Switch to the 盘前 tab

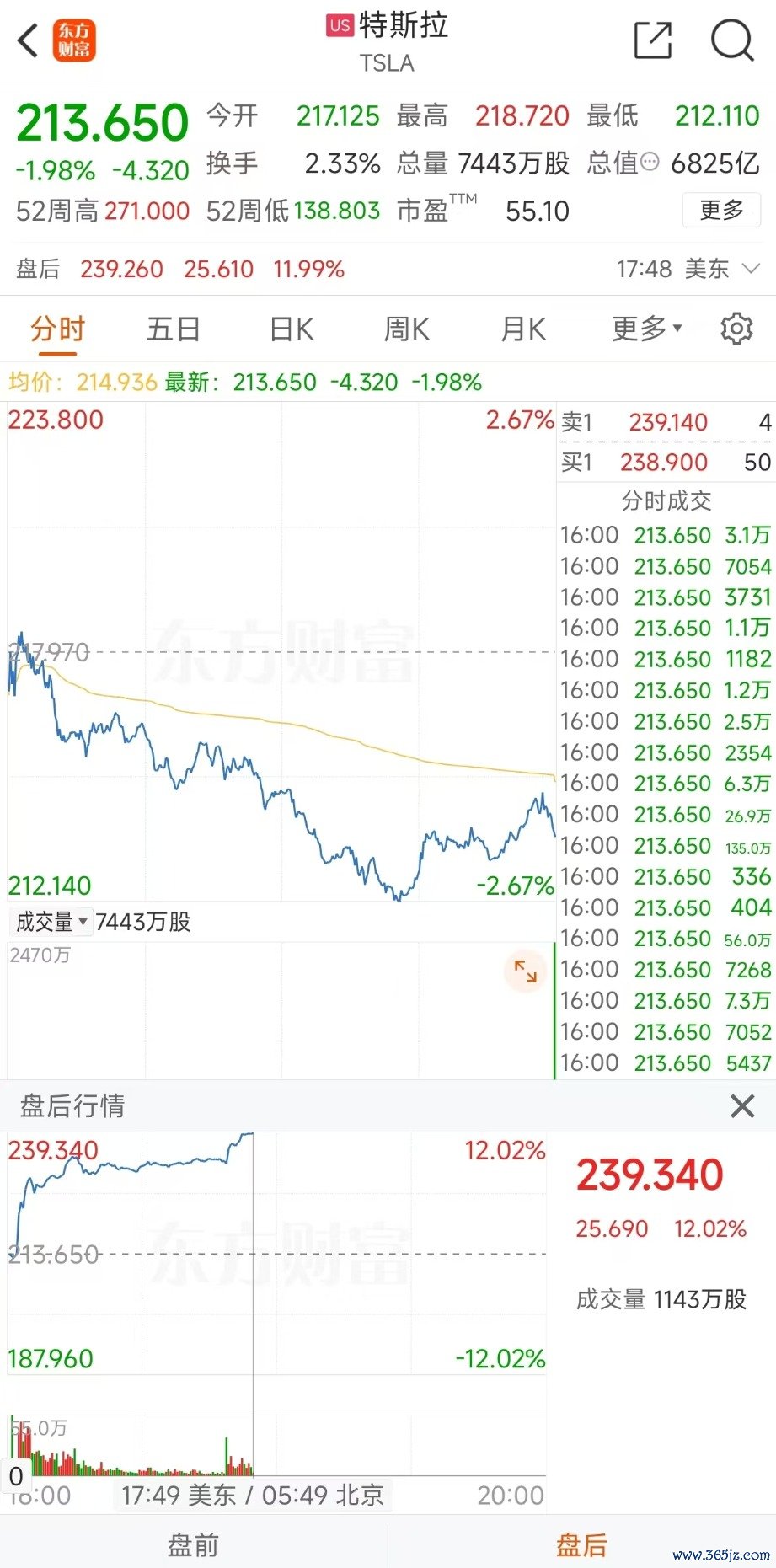pyautogui.click(x=193, y=1544)
